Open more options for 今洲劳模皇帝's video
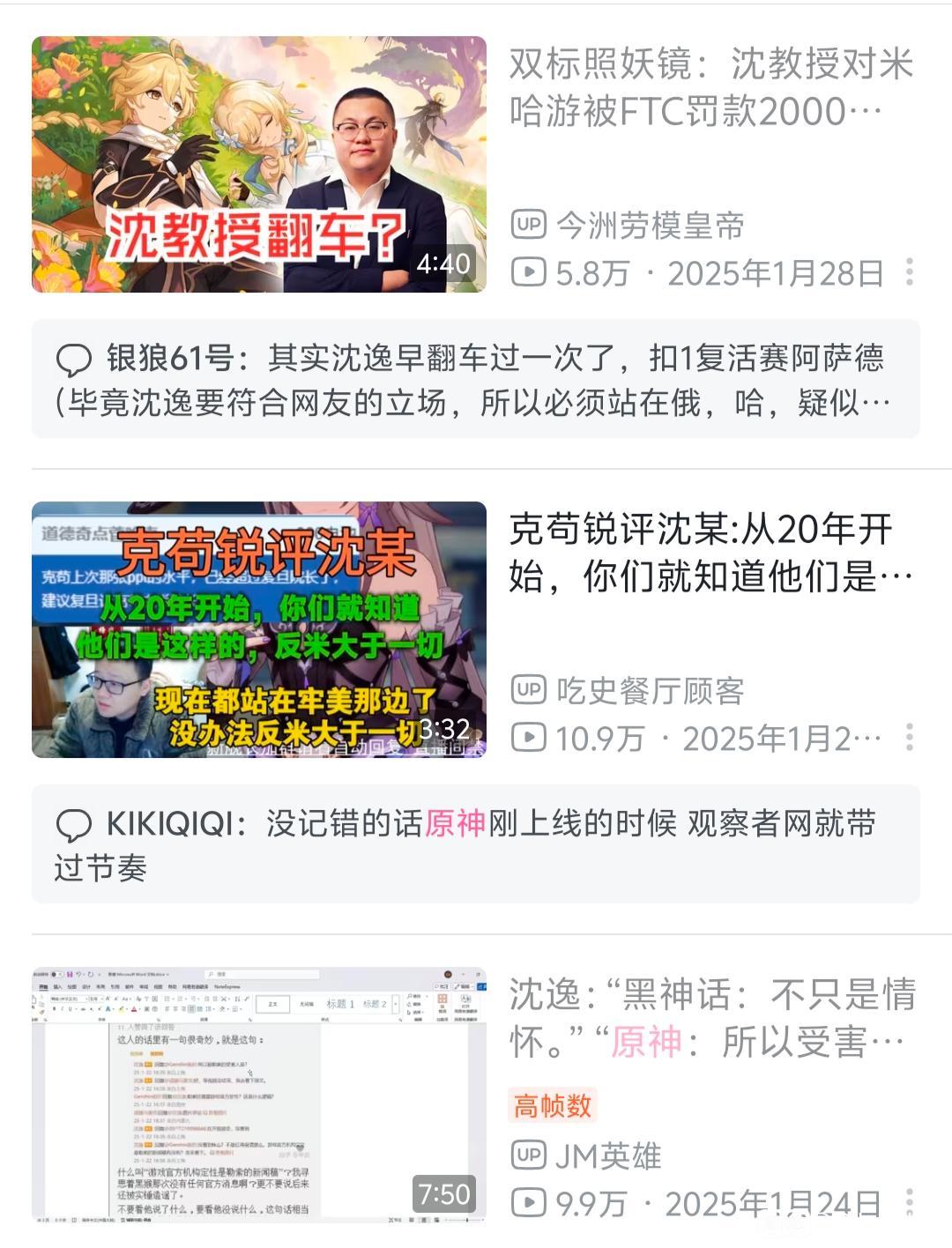952x1248 pixels. tap(910, 272)
